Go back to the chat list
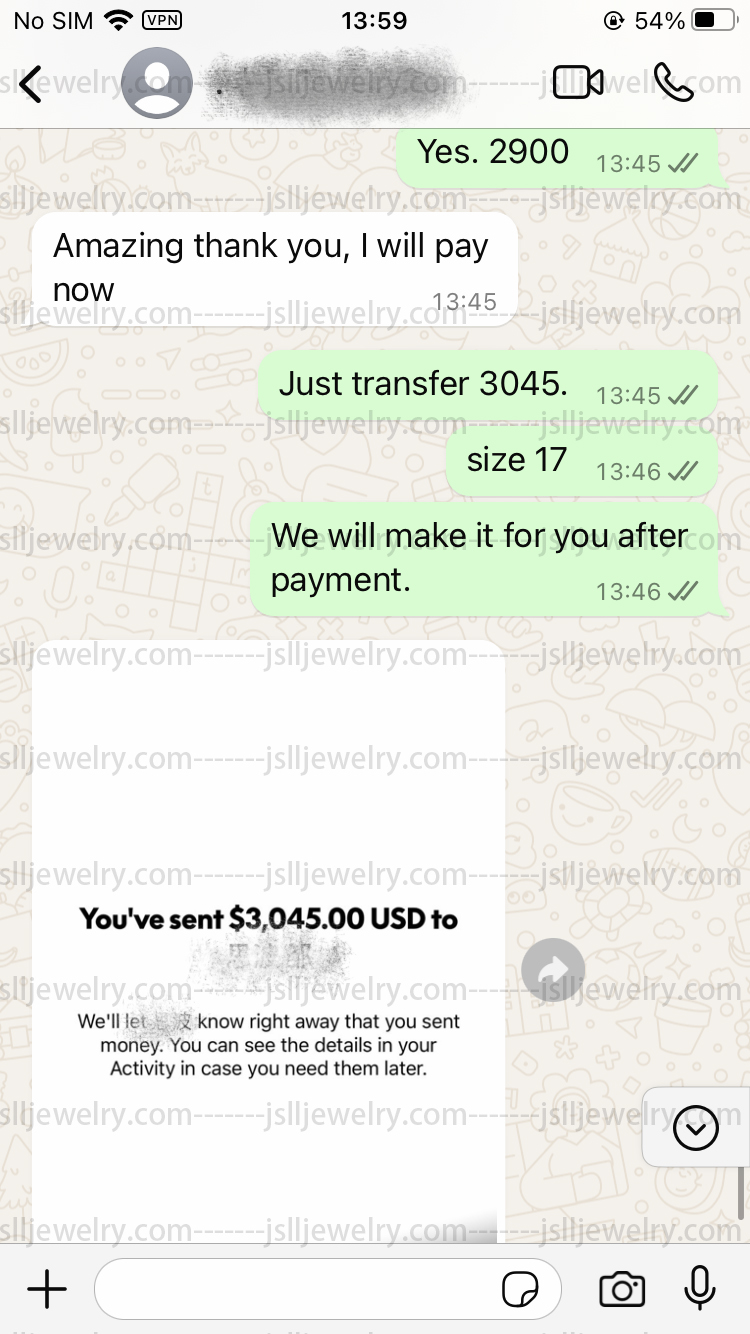Screen dimensions: 750x1334 pos(32,84)
